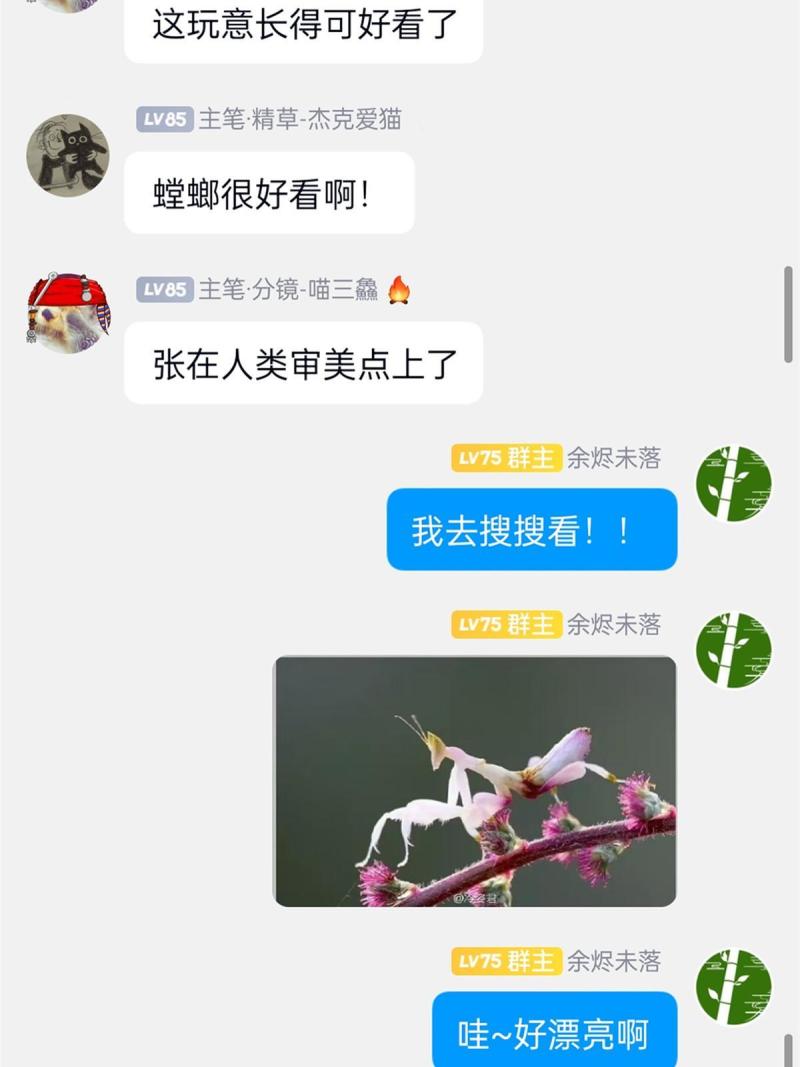Tap 杰克爱猫's cat avatar
The height and width of the screenshot is (1067, 800).
[67, 156]
